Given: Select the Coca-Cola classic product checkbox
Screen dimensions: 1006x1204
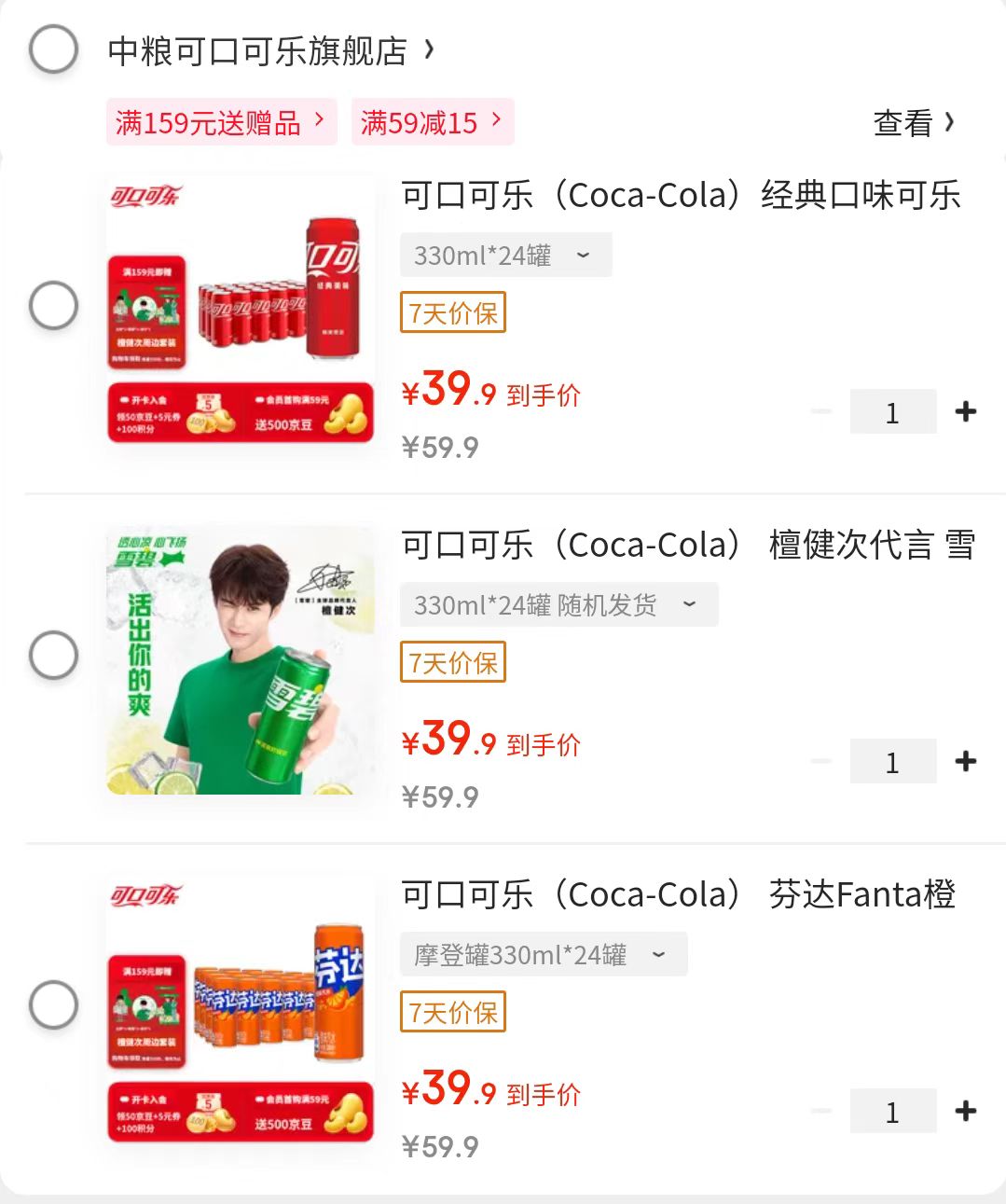Looking at the screenshot, I should tap(53, 305).
